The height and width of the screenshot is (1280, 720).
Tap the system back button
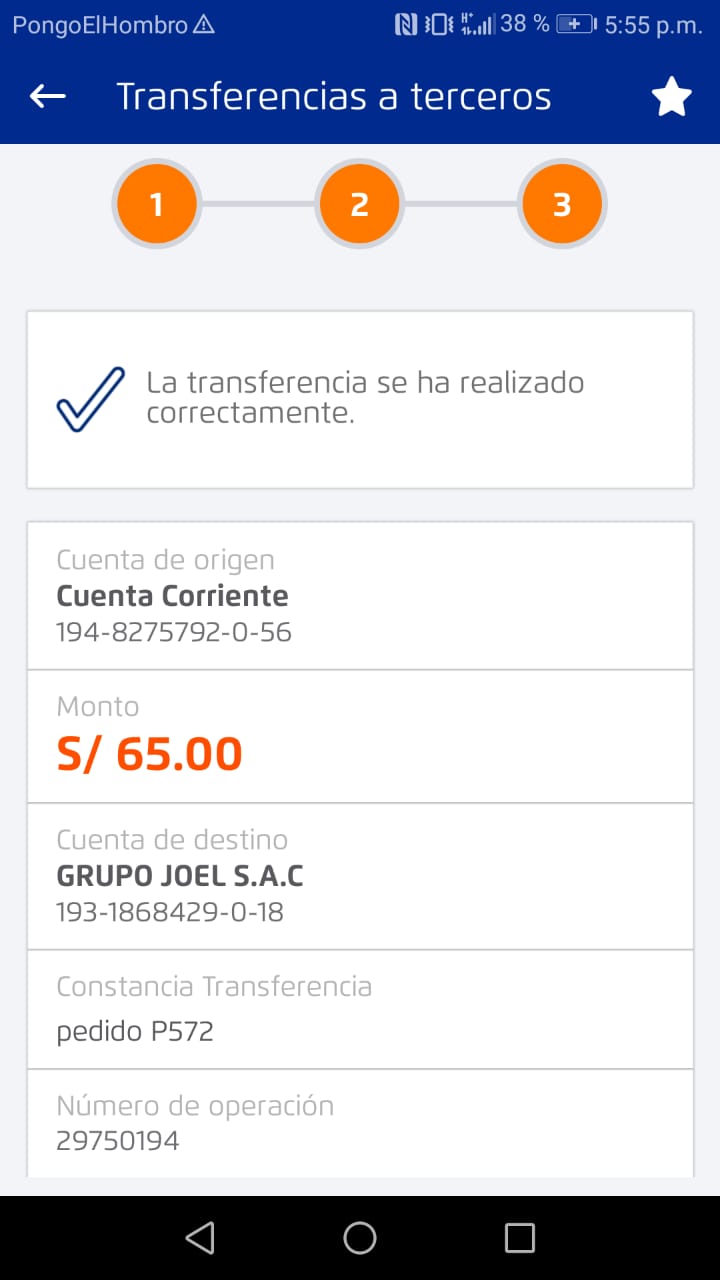[x=200, y=1238]
